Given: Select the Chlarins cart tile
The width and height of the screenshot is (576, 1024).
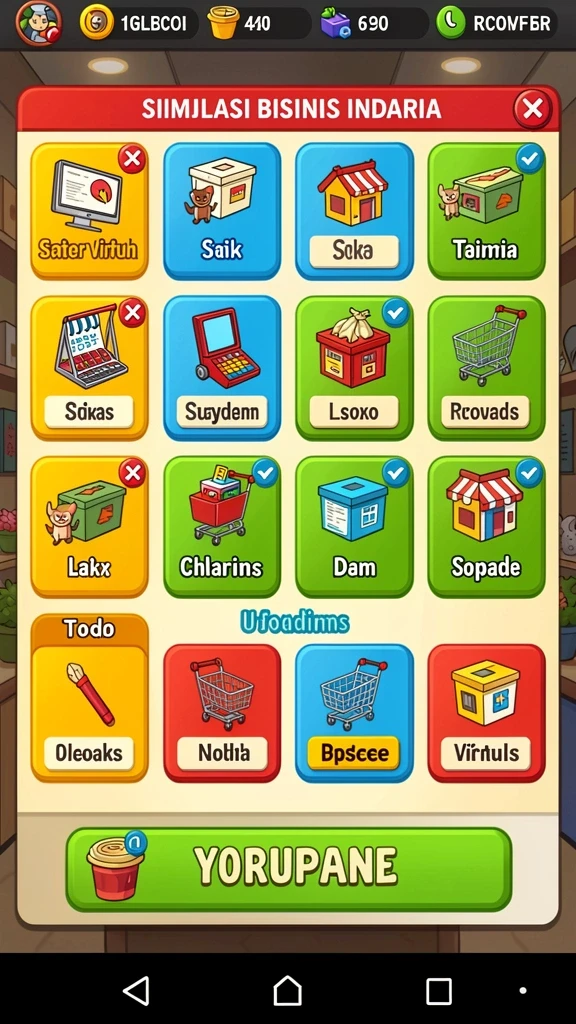Looking at the screenshot, I should [x=222, y=527].
